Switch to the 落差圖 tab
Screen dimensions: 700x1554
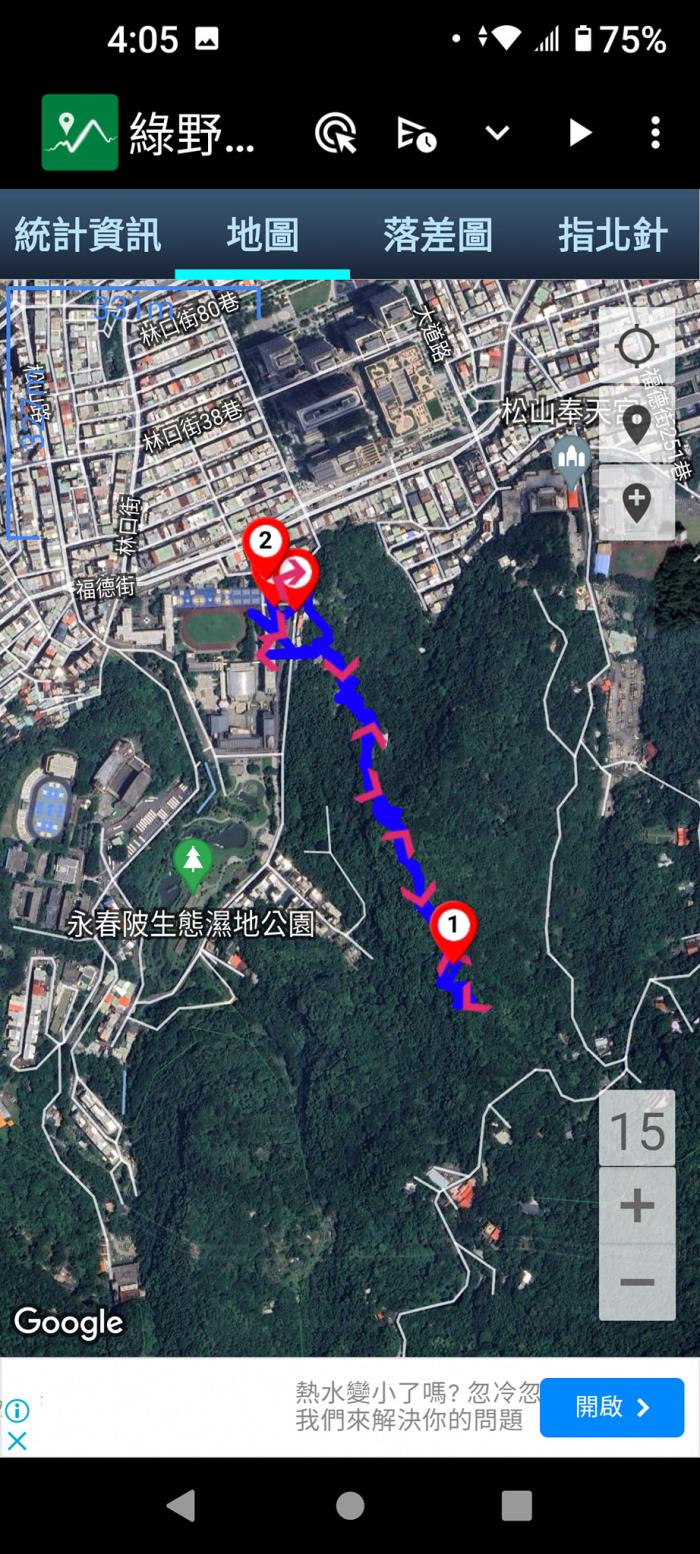[x=437, y=235]
